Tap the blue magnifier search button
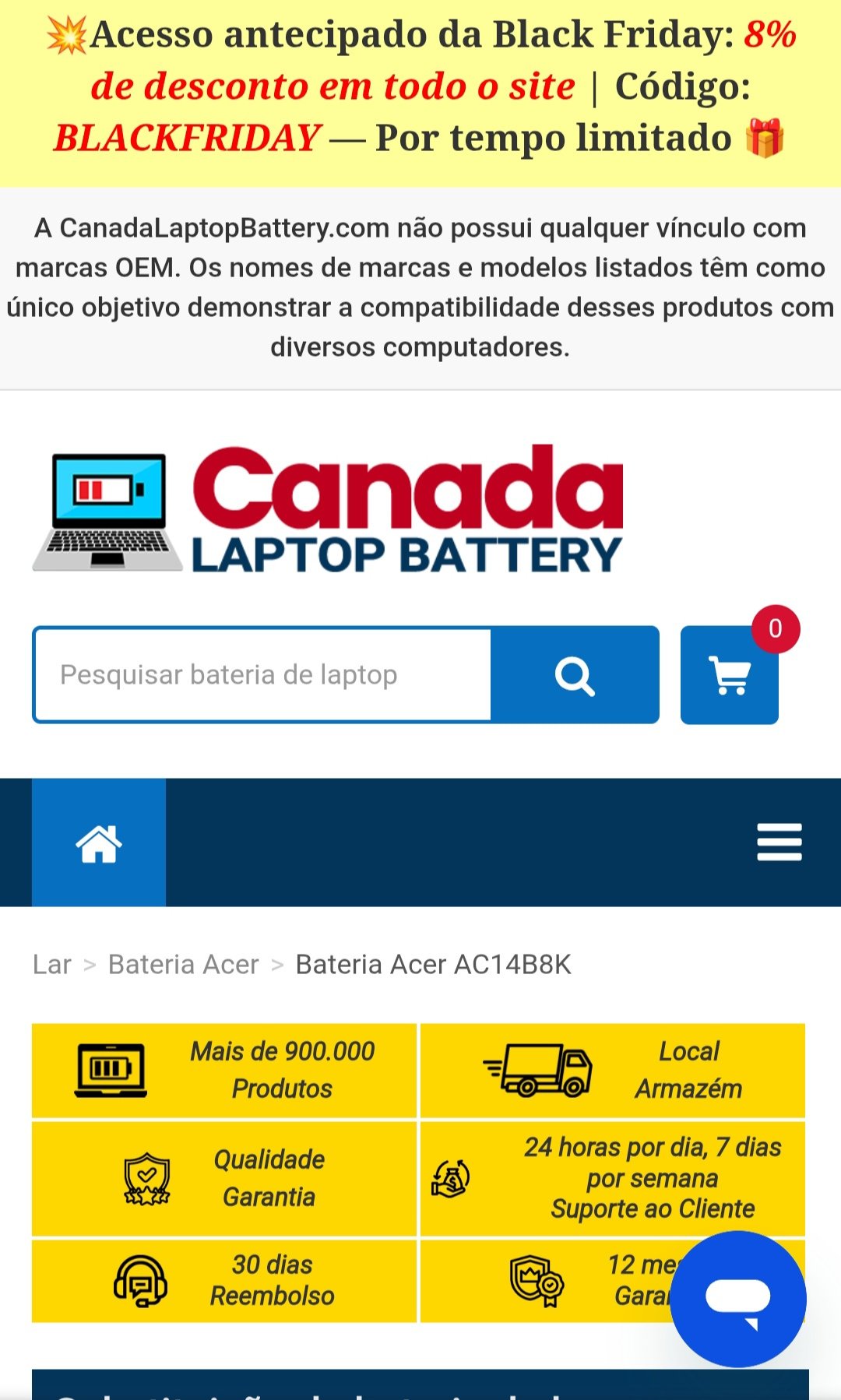The height and width of the screenshot is (1400, 841). 575,674
